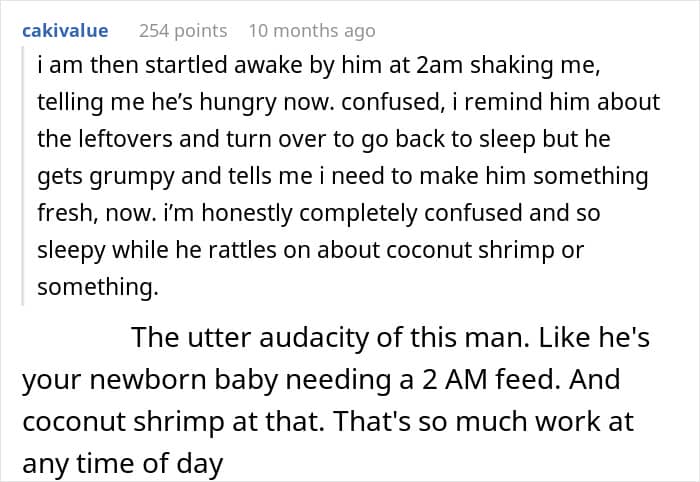Open cakivalue's user profile
The width and height of the screenshot is (700, 482).
65,31
